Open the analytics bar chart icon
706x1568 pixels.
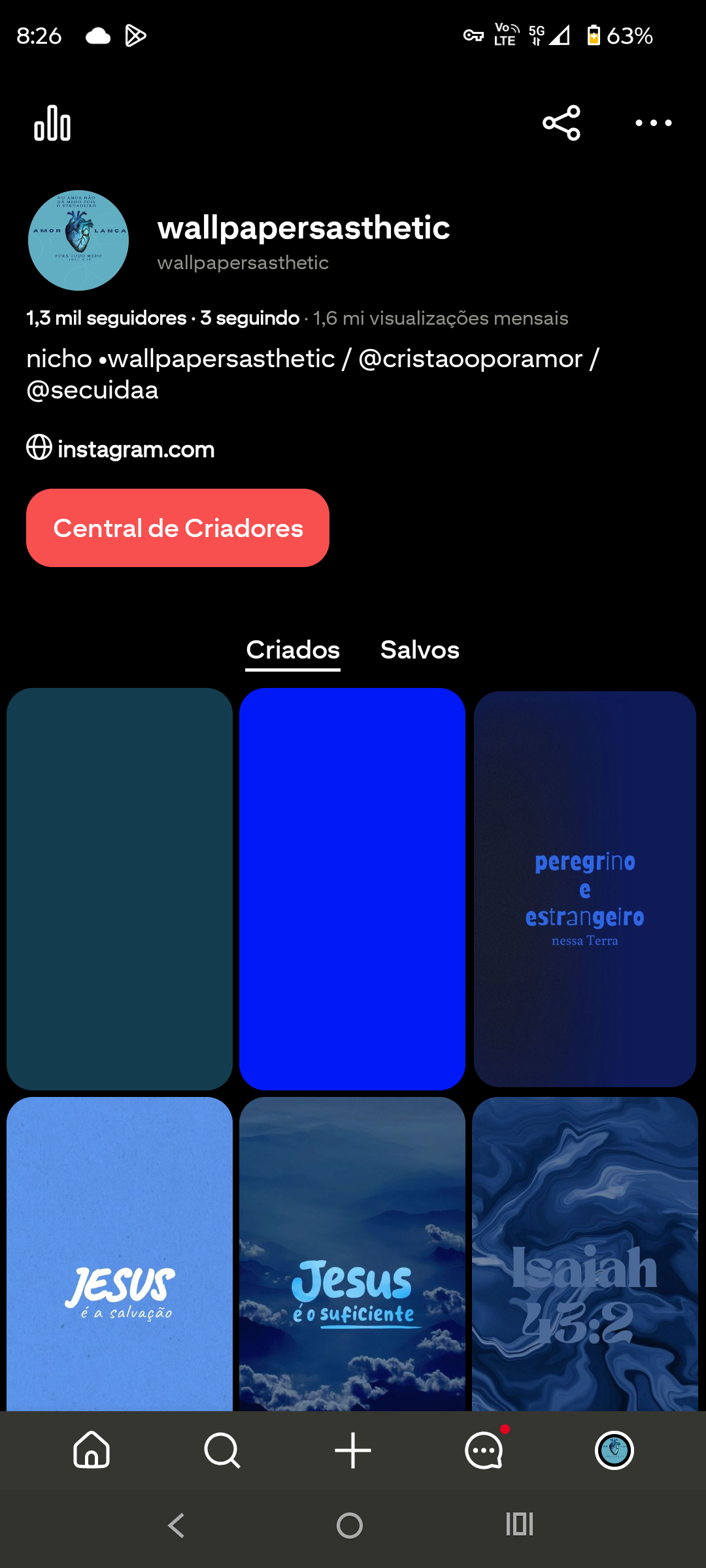click(52, 123)
